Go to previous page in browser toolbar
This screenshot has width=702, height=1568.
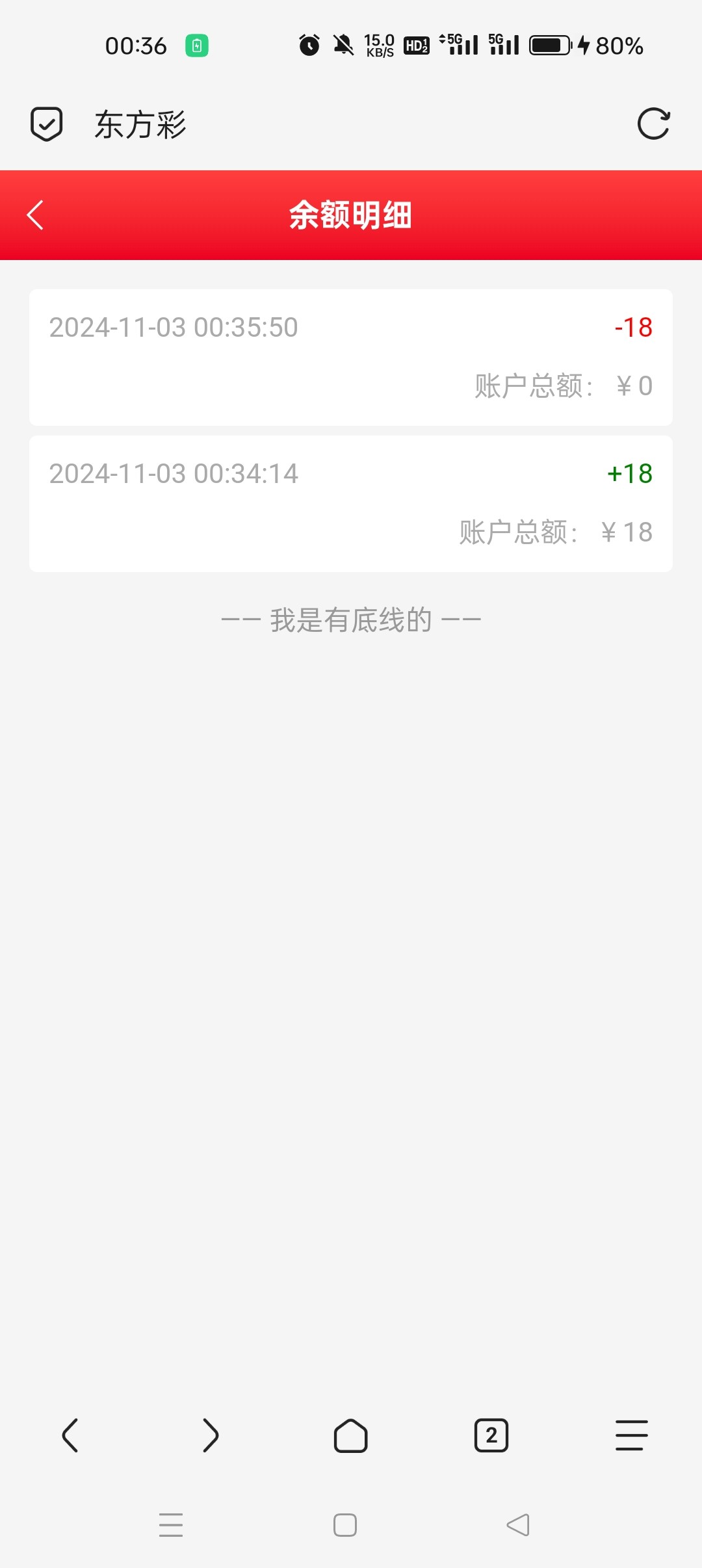click(x=70, y=1435)
